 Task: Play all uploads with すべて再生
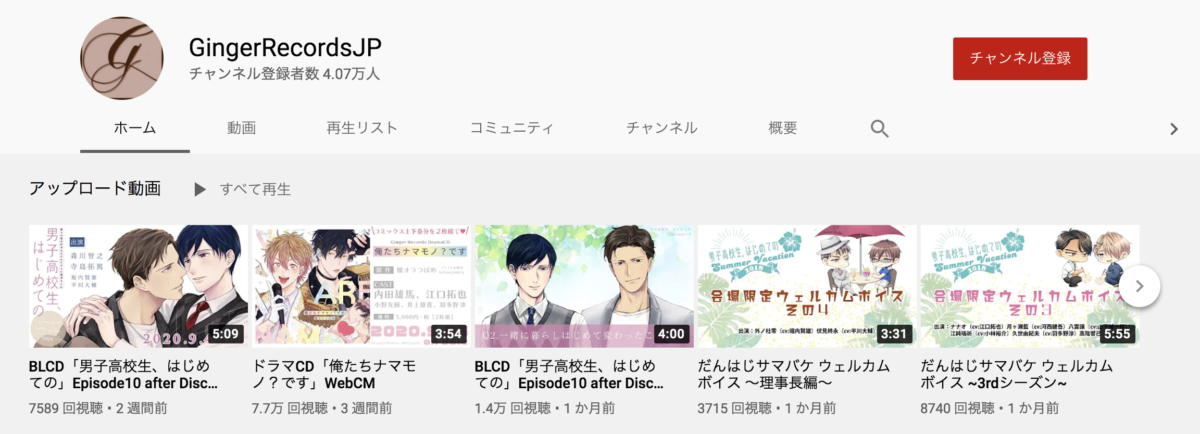click(x=243, y=189)
